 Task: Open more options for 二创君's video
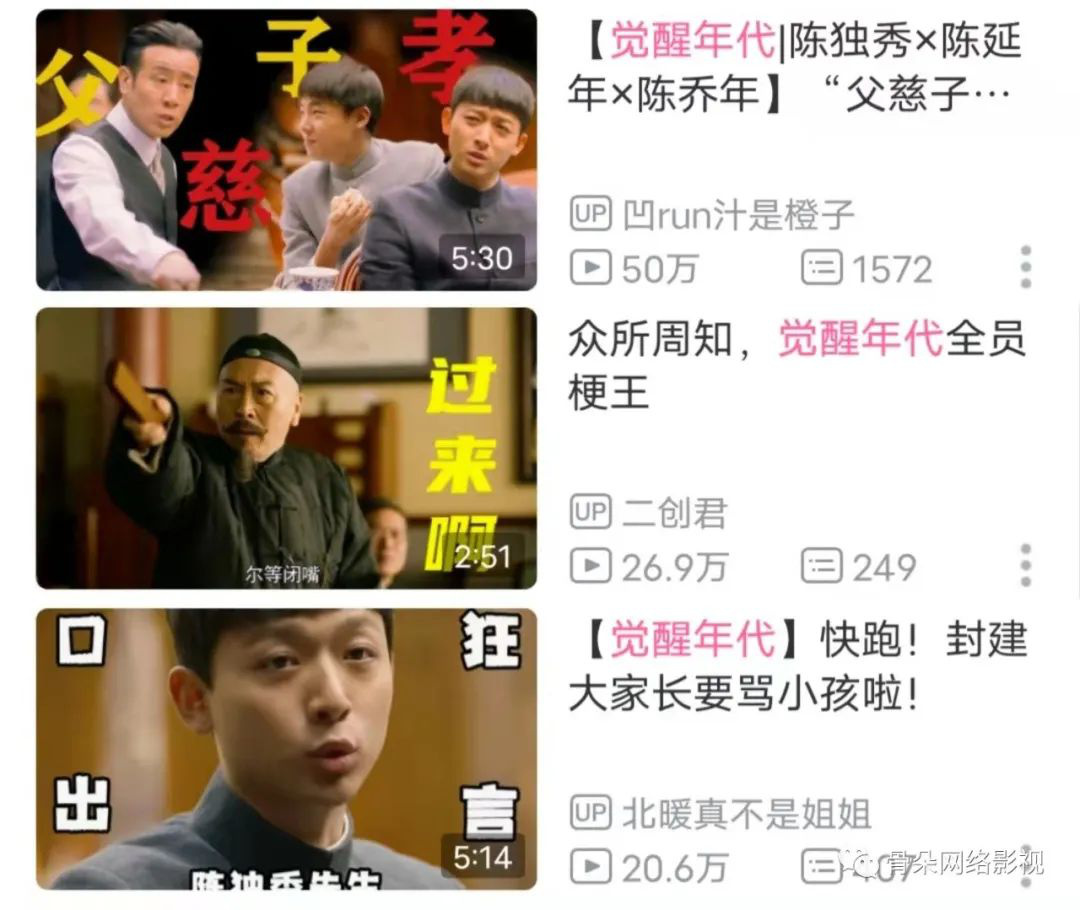pyautogui.click(x=1025, y=566)
